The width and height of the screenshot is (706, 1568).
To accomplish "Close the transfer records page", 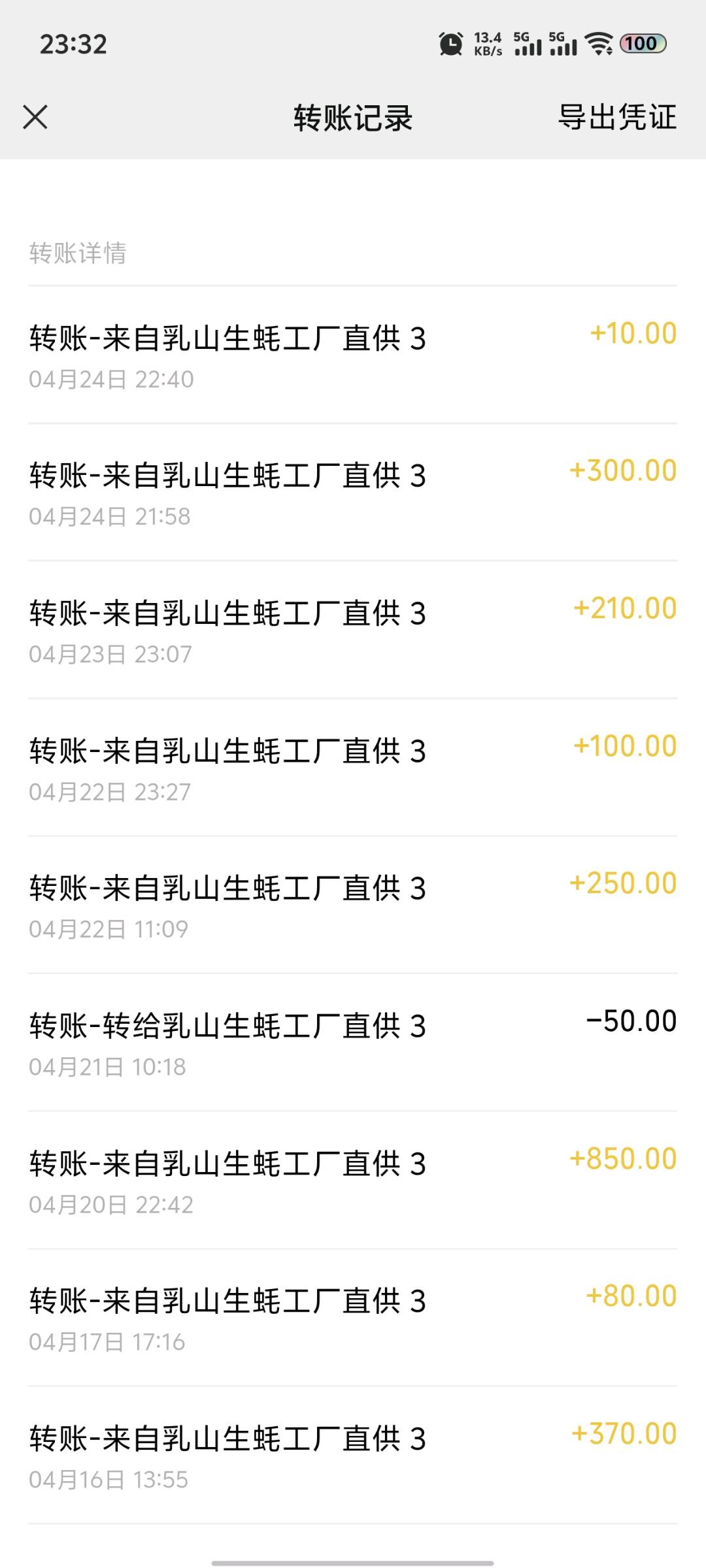I will pyautogui.click(x=35, y=118).
